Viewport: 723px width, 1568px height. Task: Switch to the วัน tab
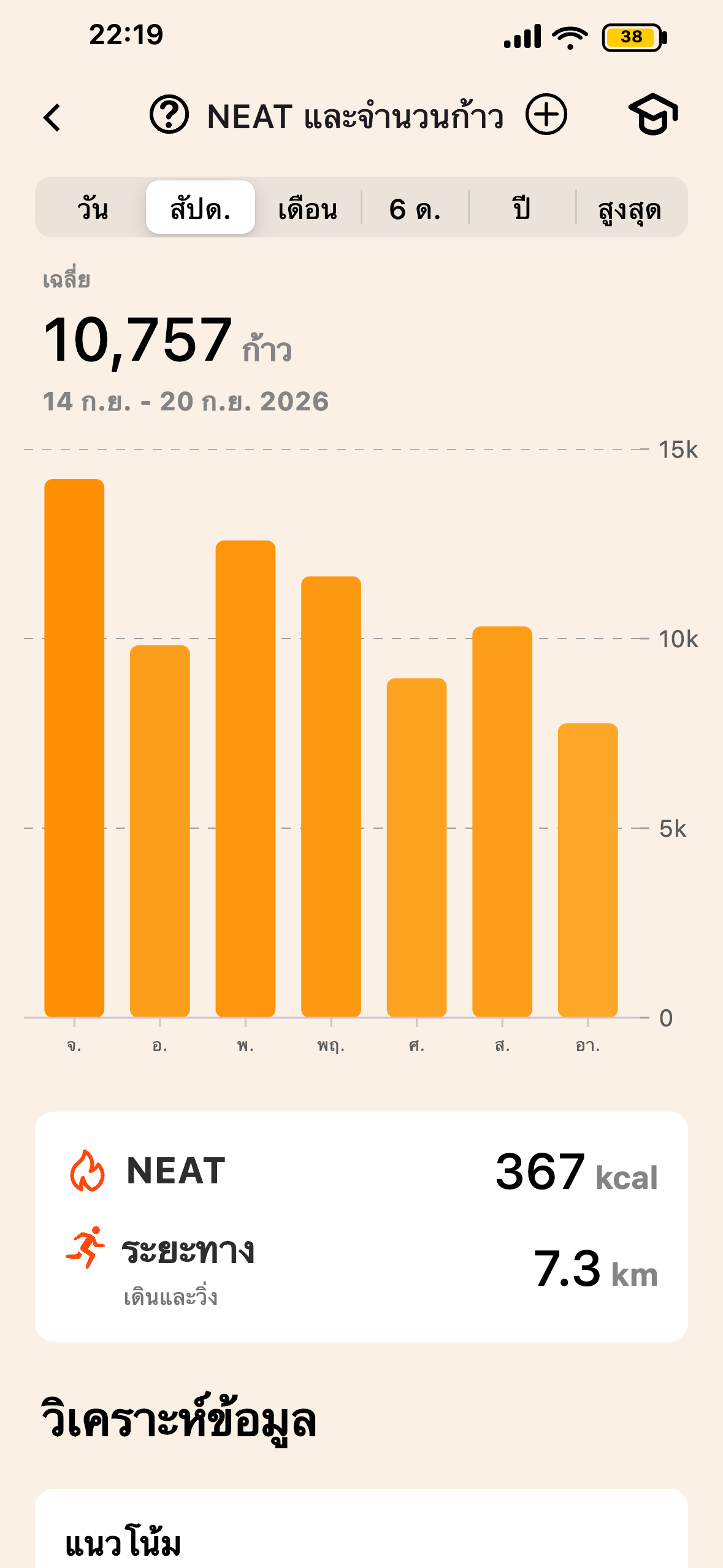(x=93, y=209)
